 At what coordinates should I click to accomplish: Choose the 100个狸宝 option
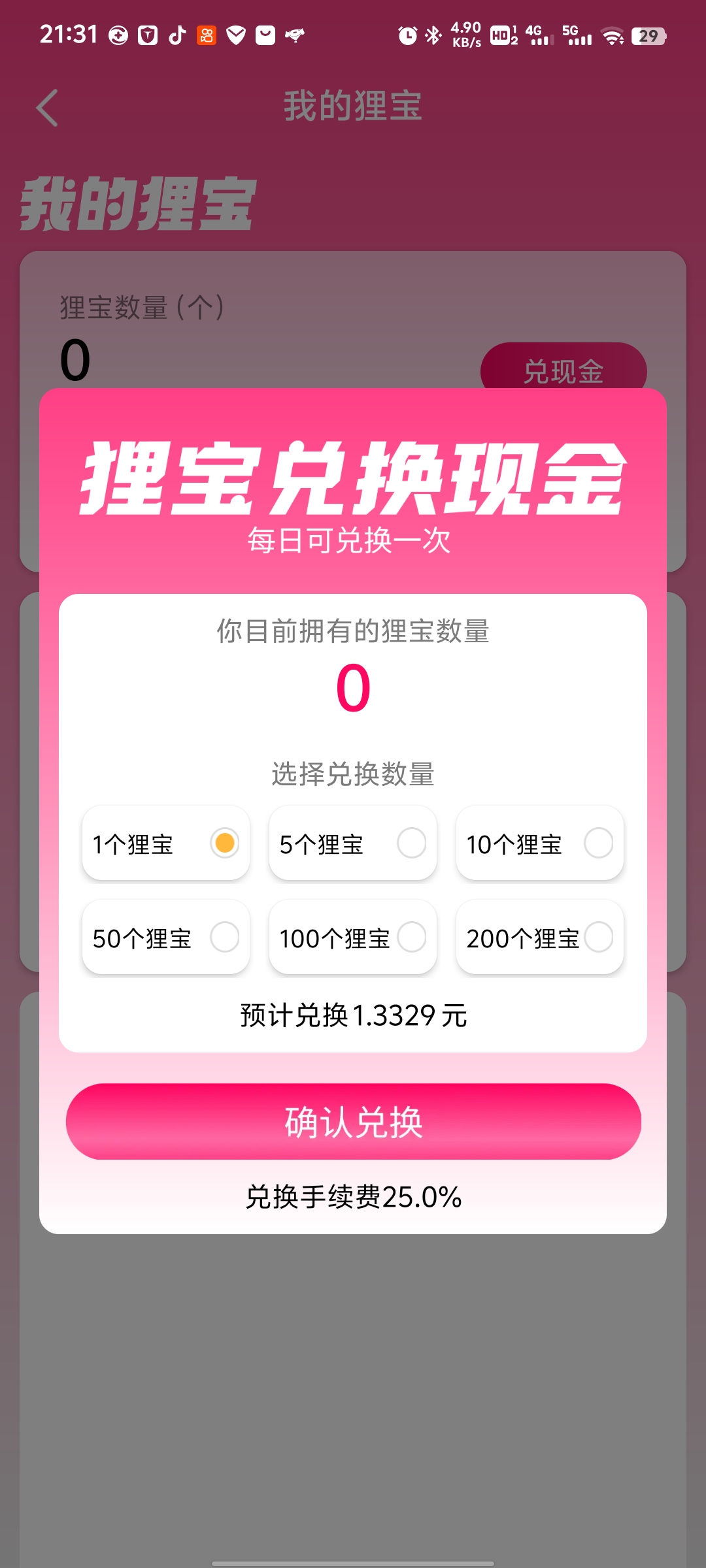pyautogui.click(x=352, y=938)
